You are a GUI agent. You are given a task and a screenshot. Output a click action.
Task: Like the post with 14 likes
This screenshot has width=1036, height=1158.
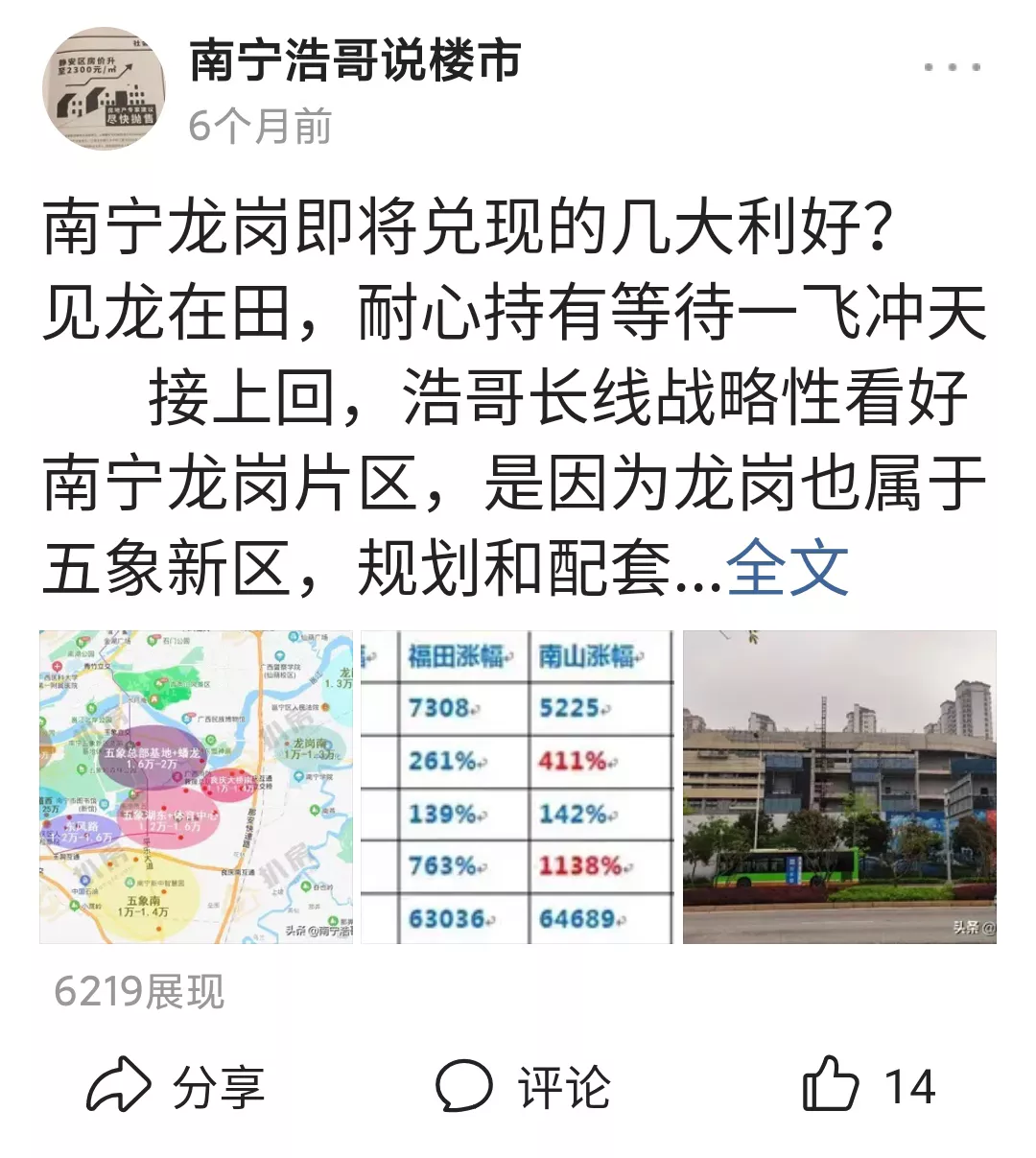[868, 1086]
